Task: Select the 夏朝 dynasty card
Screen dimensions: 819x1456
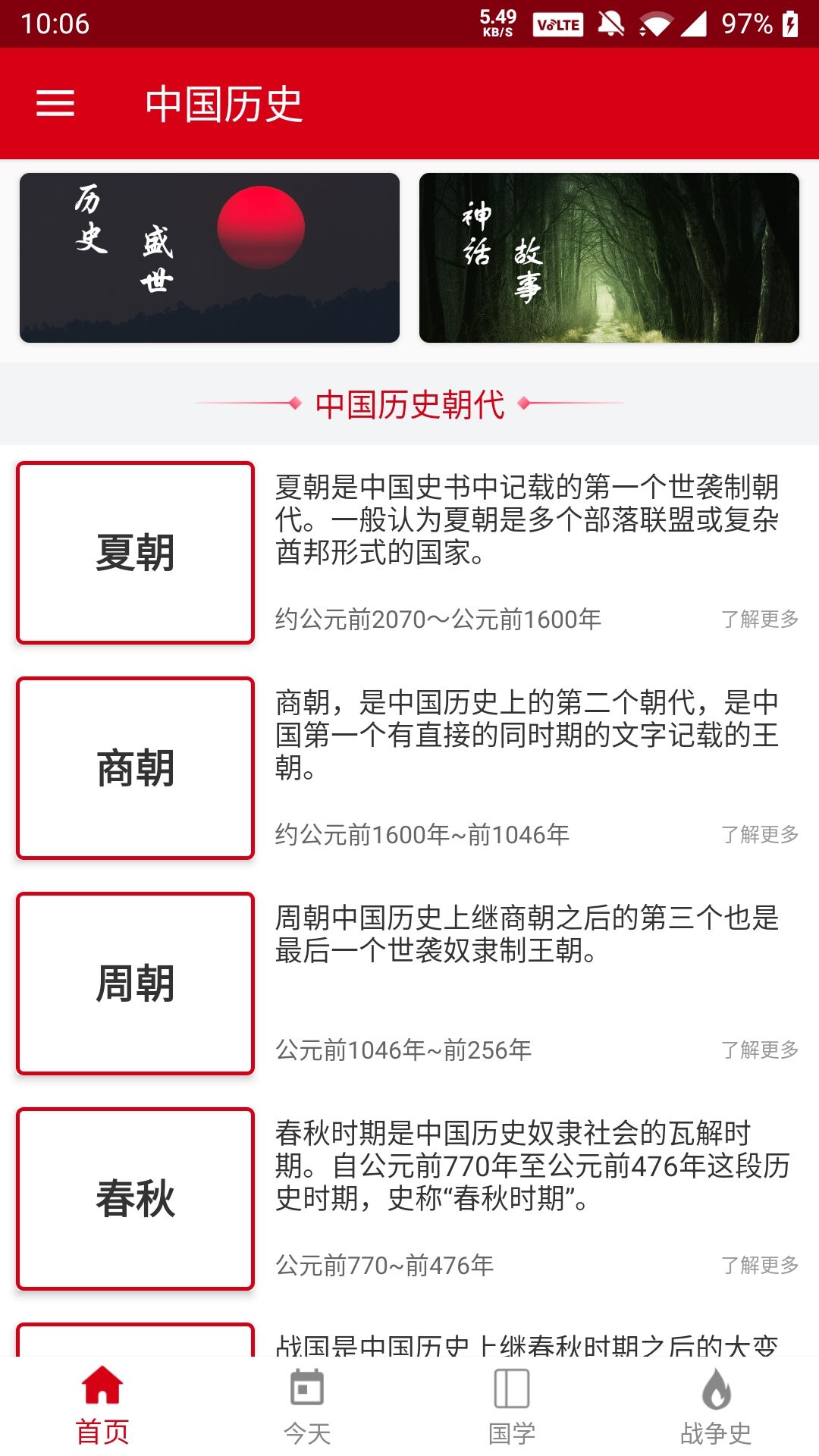Action: coord(135,551)
